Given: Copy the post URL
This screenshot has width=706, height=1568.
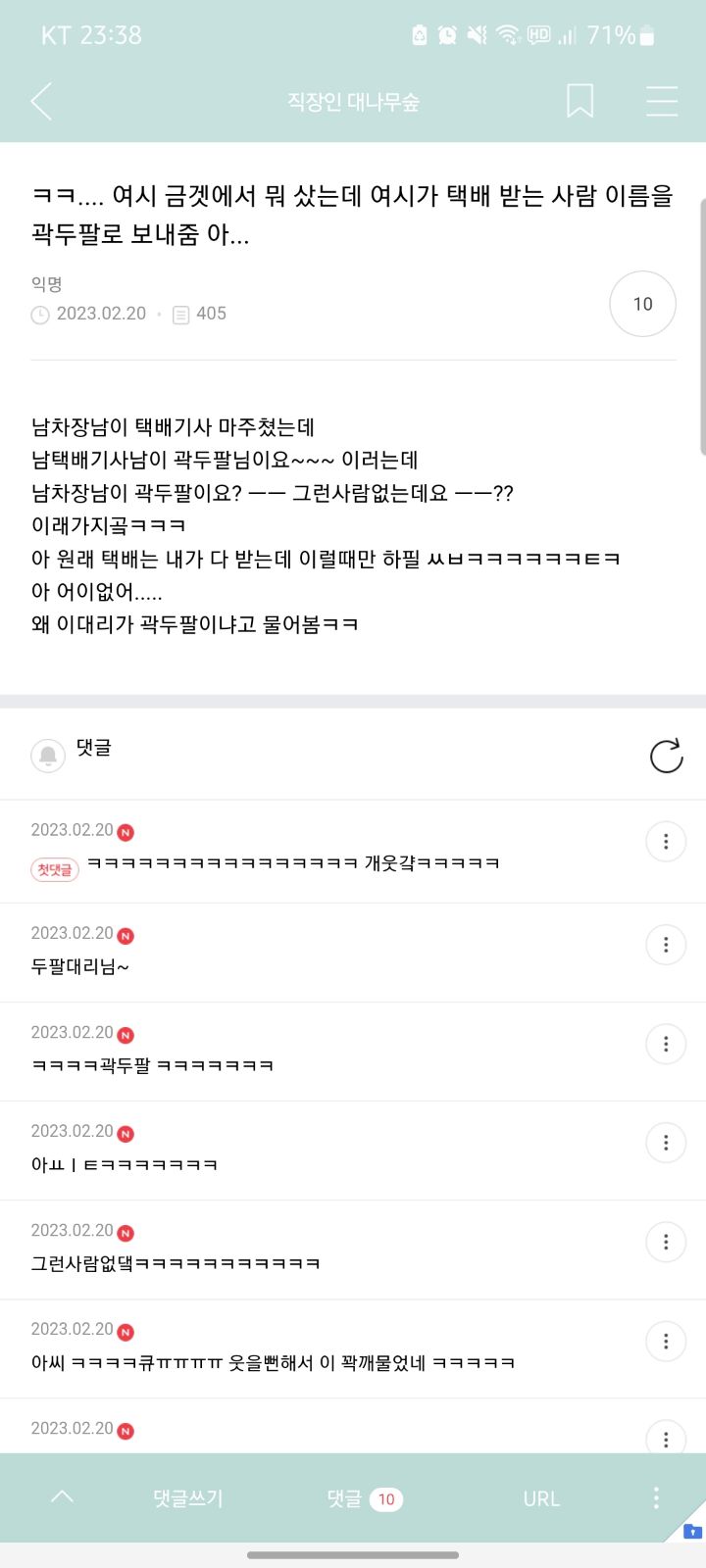Looking at the screenshot, I should (541, 1498).
